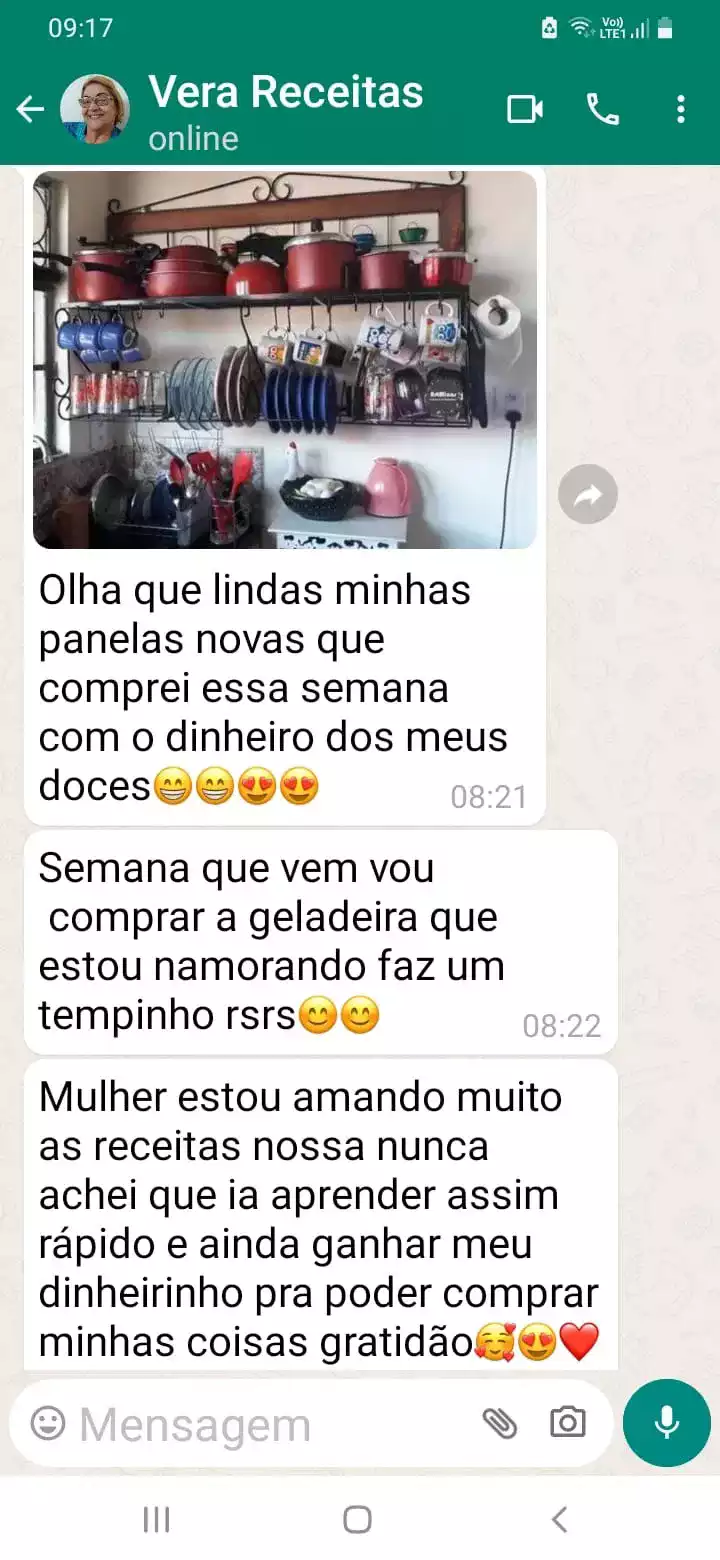This screenshot has height=1560, width=720.
Task: Go to the home screen
Action: [x=357, y=1520]
